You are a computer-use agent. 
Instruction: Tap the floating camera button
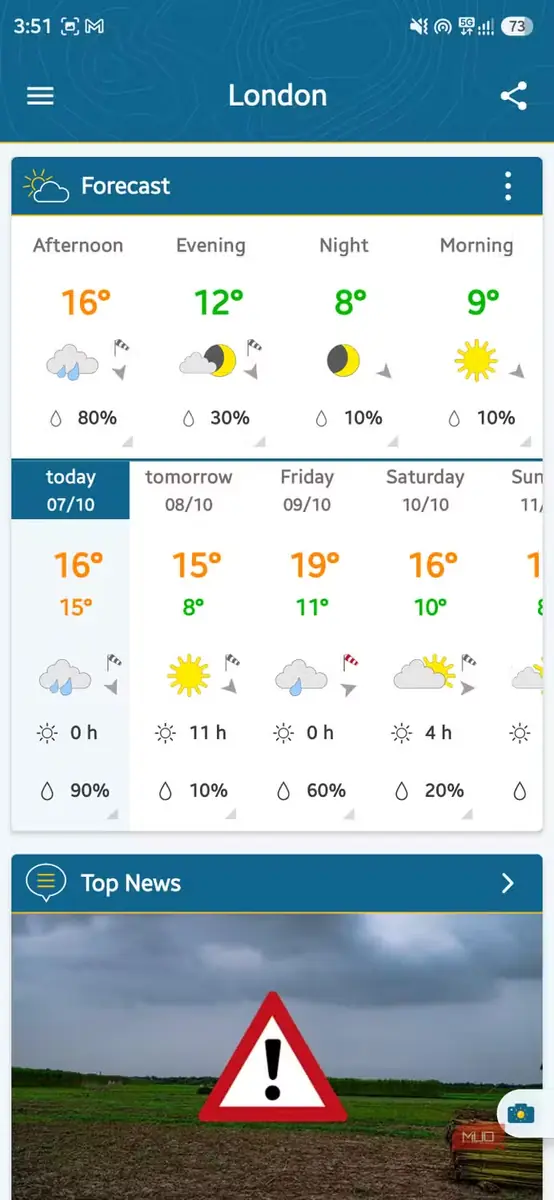(521, 1113)
